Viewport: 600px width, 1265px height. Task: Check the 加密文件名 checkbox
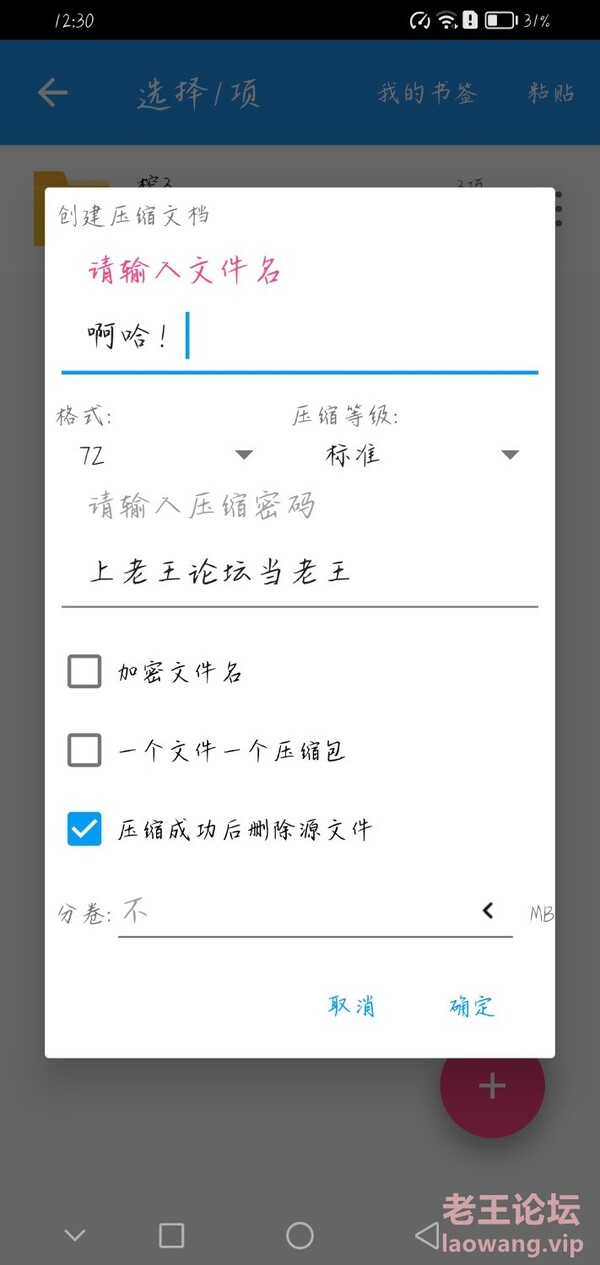(x=85, y=672)
